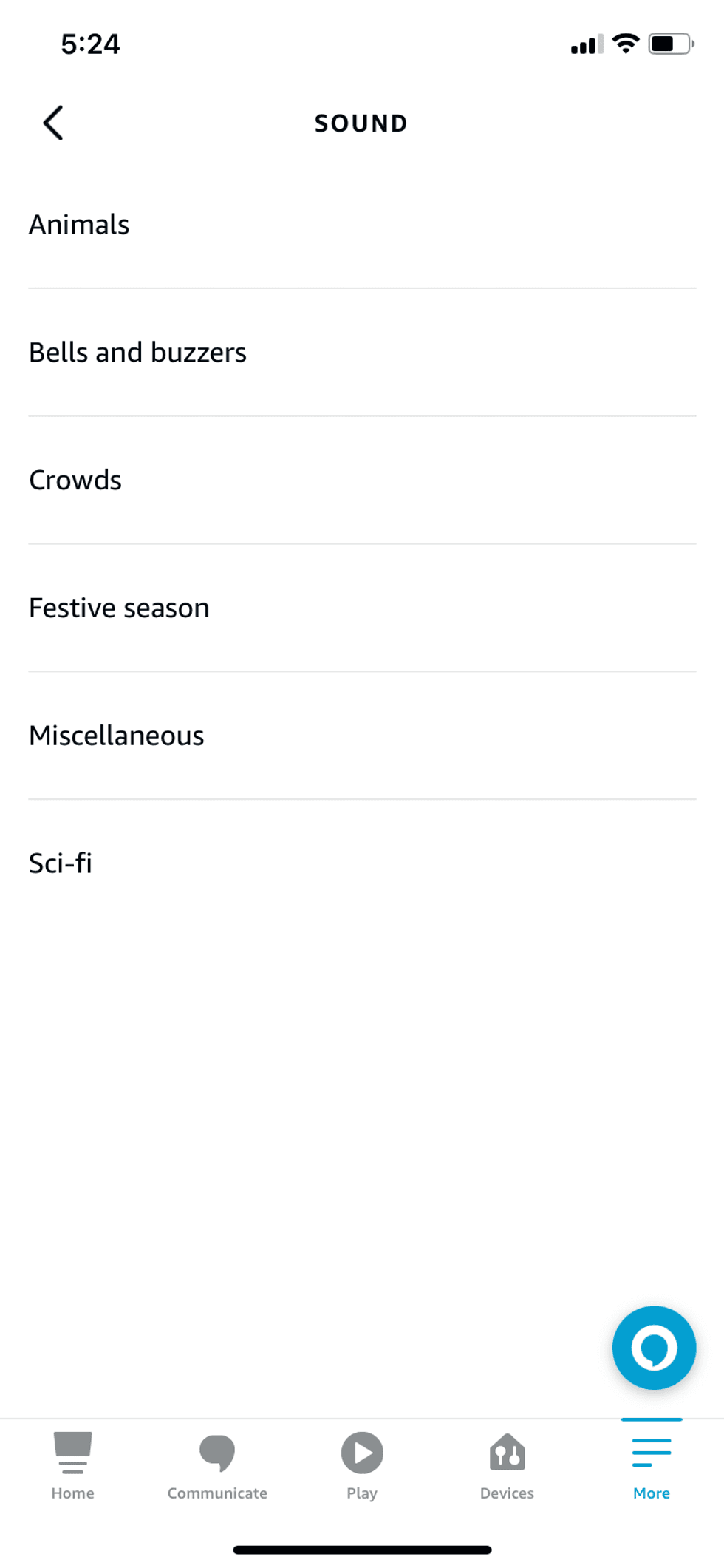Viewport: 724px width, 1568px height.
Task: Tap the back chevron arrow
Action: [54, 122]
